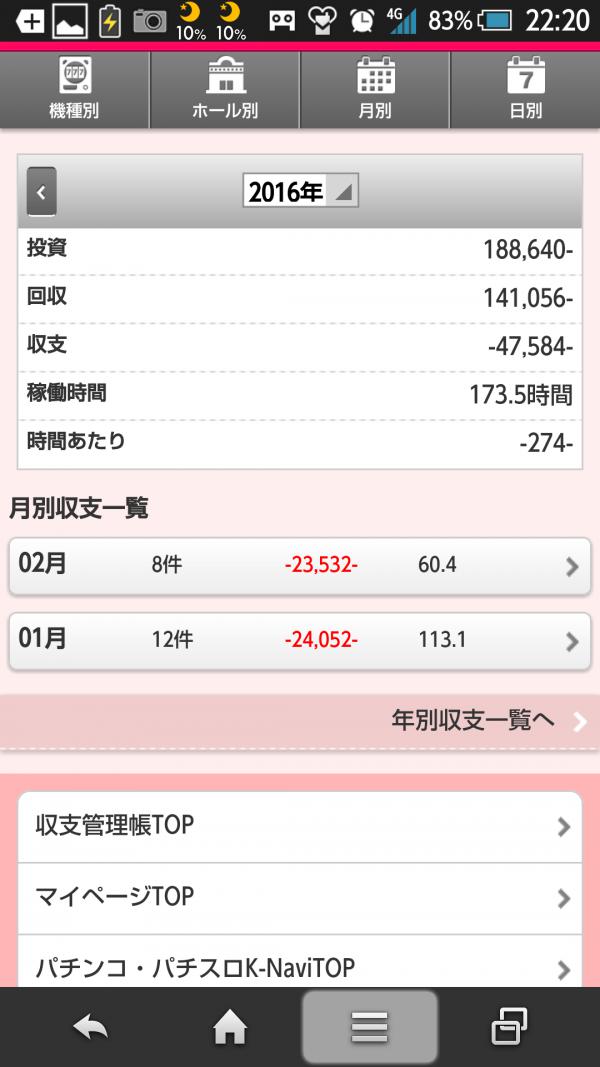Switch to the 機種別 tab
The width and height of the screenshot is (600, 1067).
click(74, 89)
